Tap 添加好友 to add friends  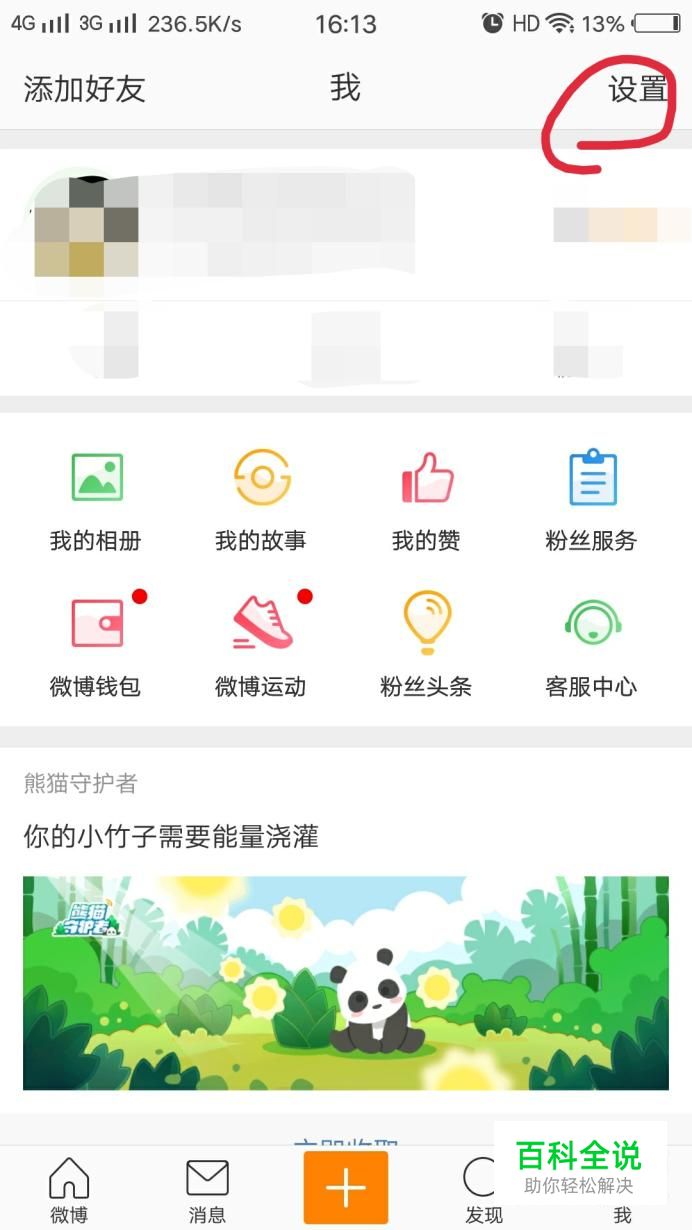point(85,90)
